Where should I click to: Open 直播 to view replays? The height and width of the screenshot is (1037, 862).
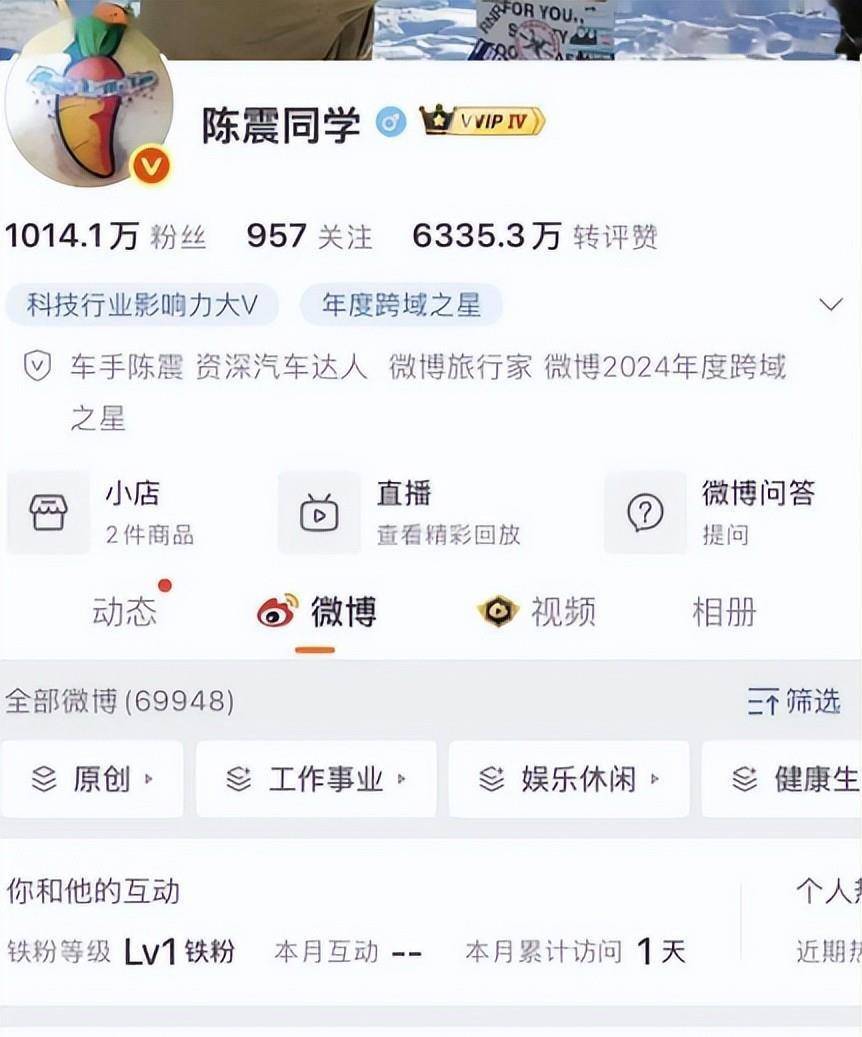coord(400,512)
